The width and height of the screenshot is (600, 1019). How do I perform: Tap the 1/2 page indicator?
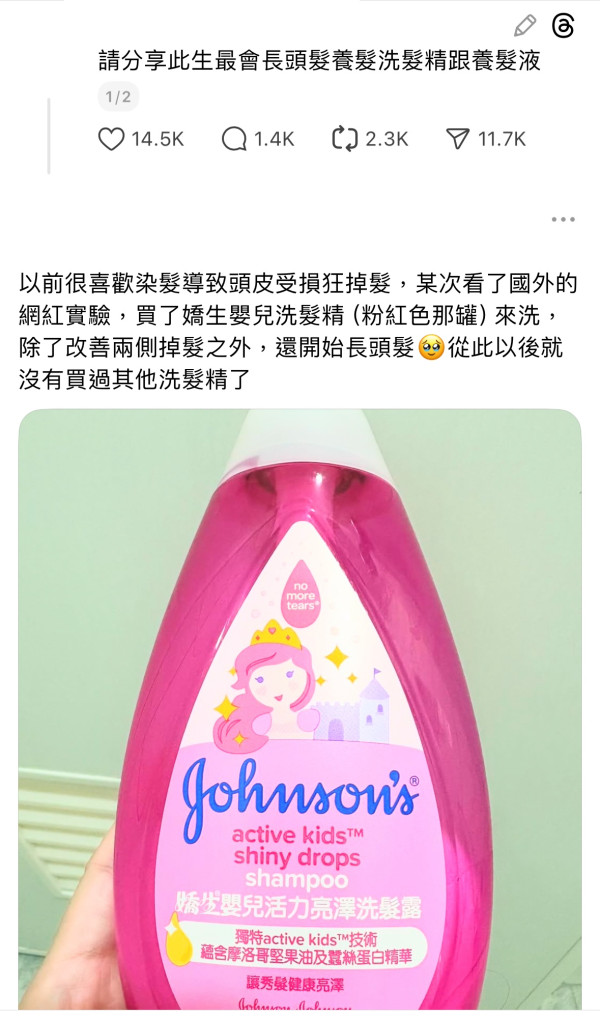(118, 97)
